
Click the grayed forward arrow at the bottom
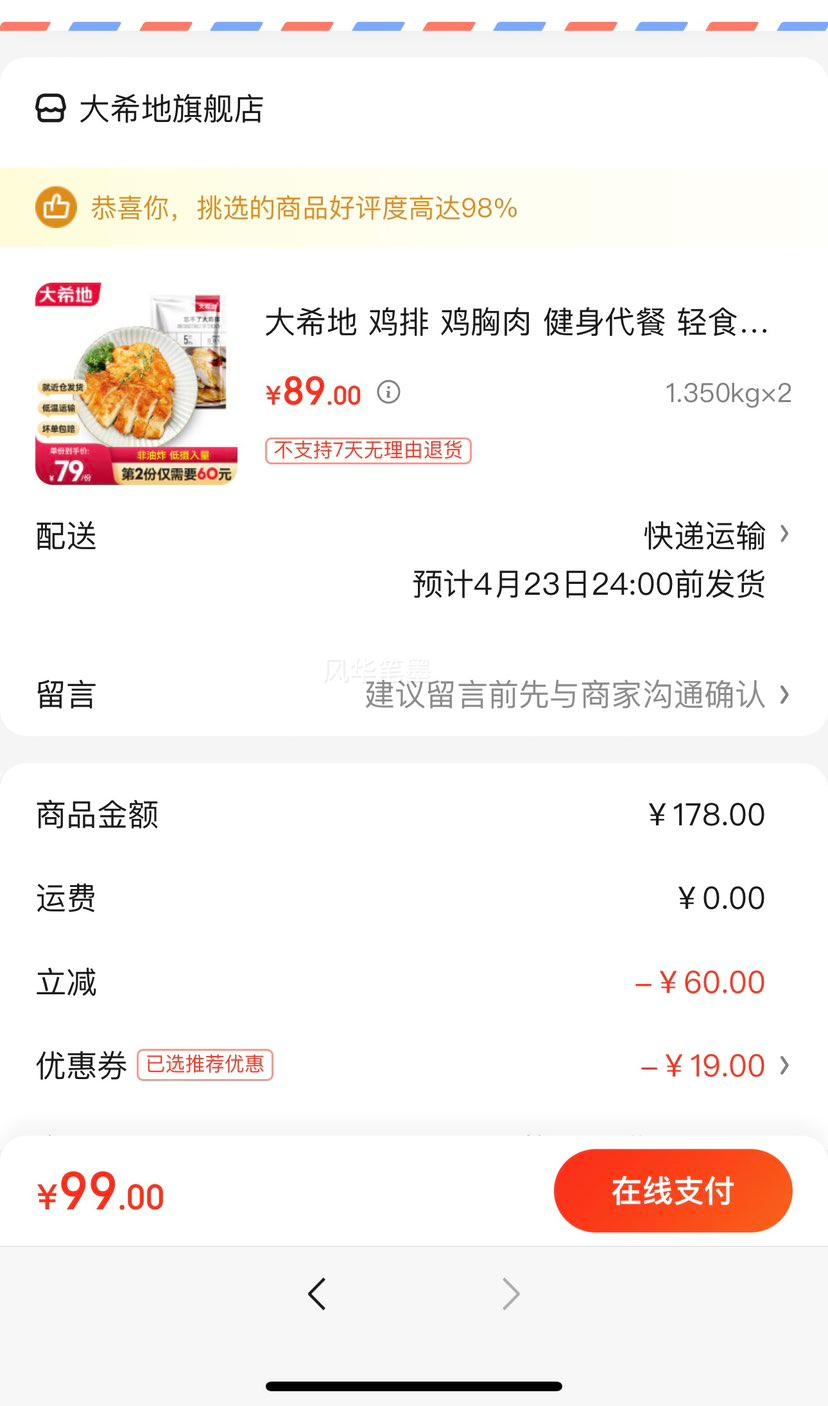[511, 1293]
